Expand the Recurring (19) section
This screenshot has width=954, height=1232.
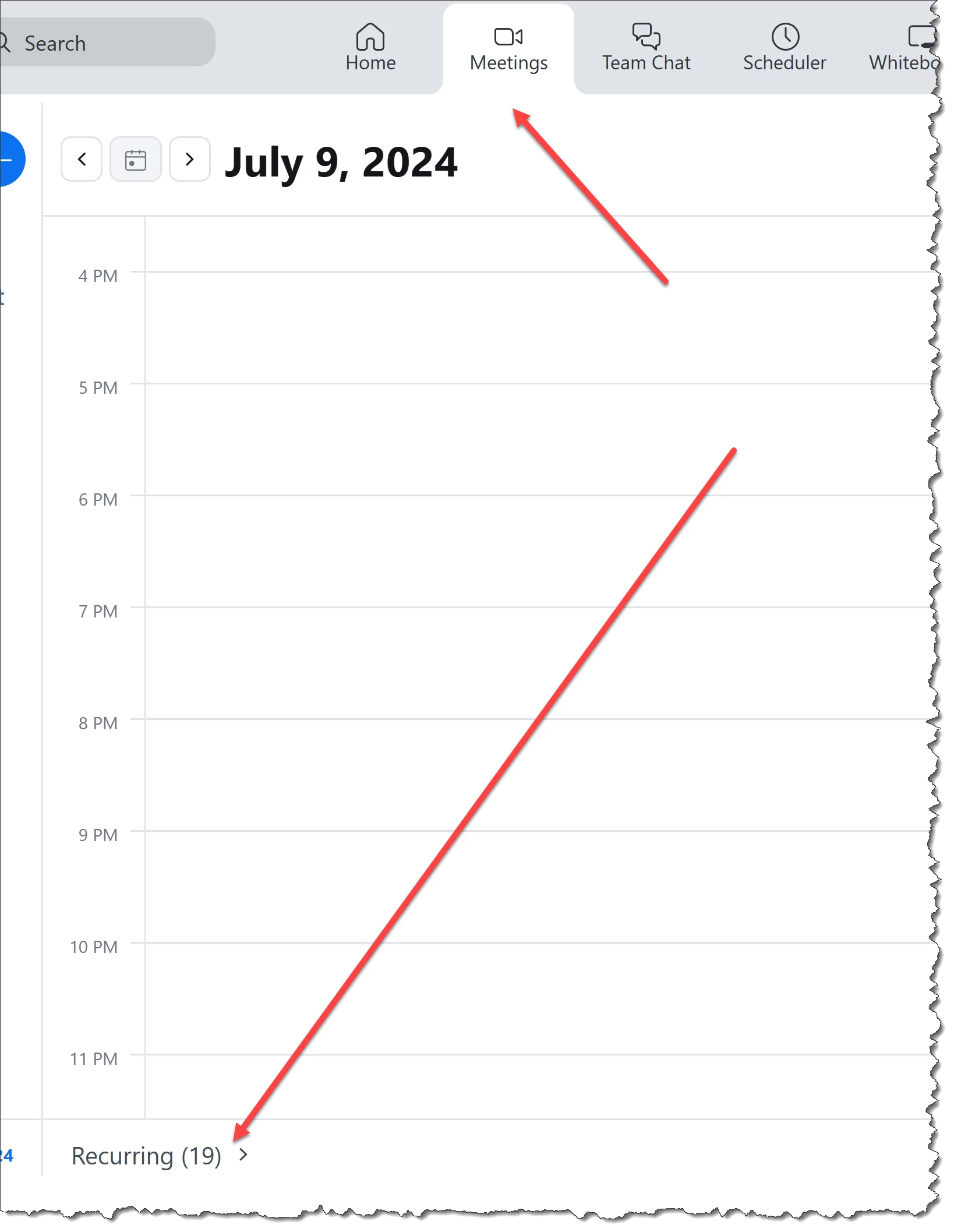pos(158,1156)
